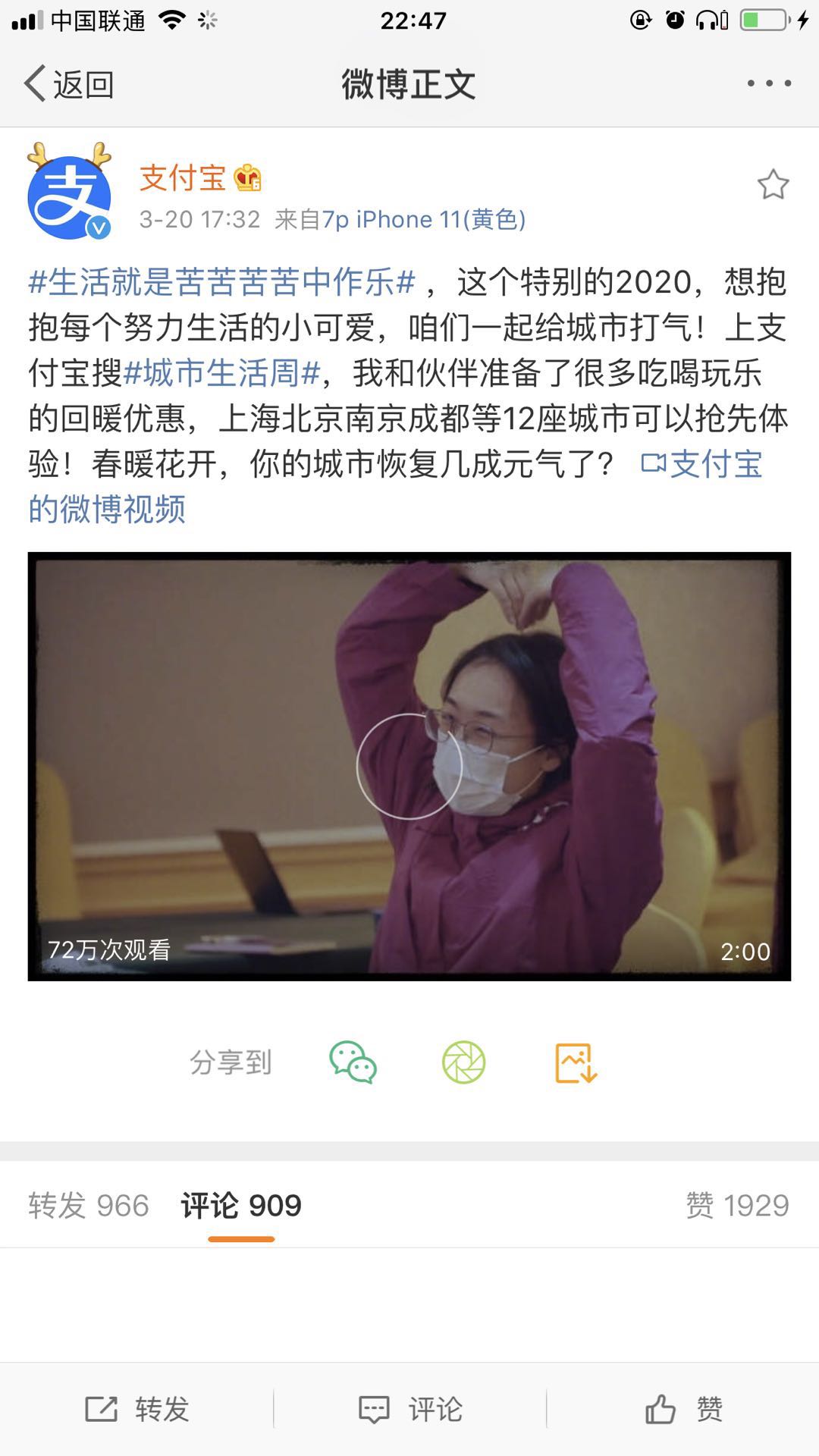View the 赞 1929 likes list
This screenshot has height=1456, width=819.
[737, 1206]
